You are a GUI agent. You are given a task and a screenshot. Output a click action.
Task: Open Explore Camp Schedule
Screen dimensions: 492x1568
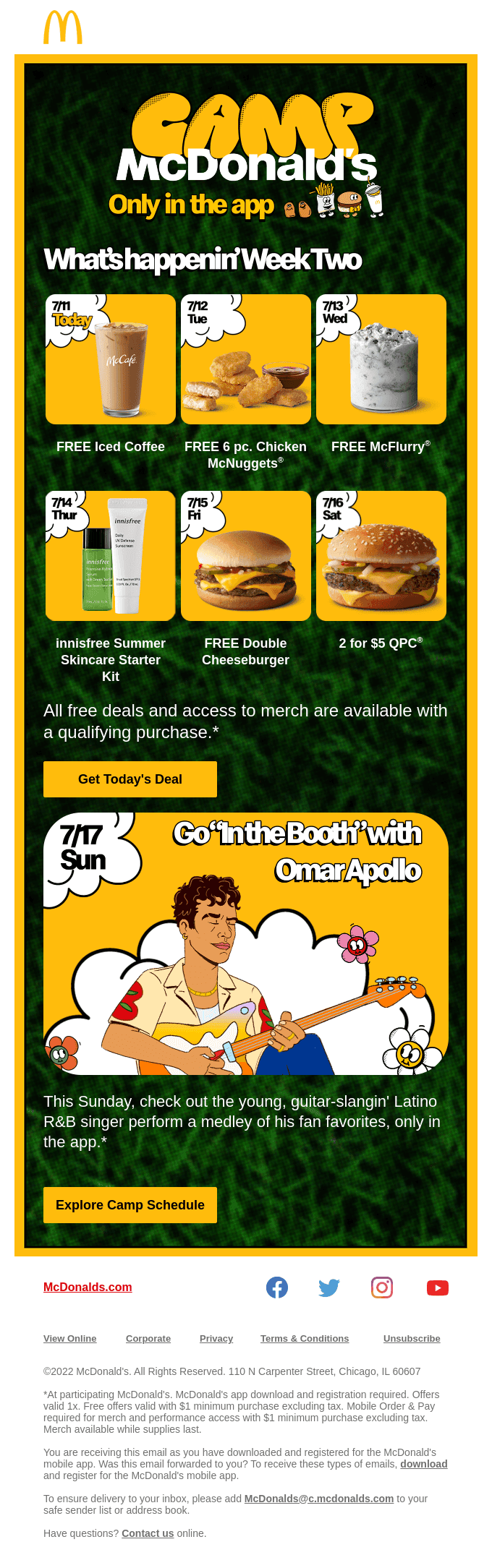point(130,1205)
